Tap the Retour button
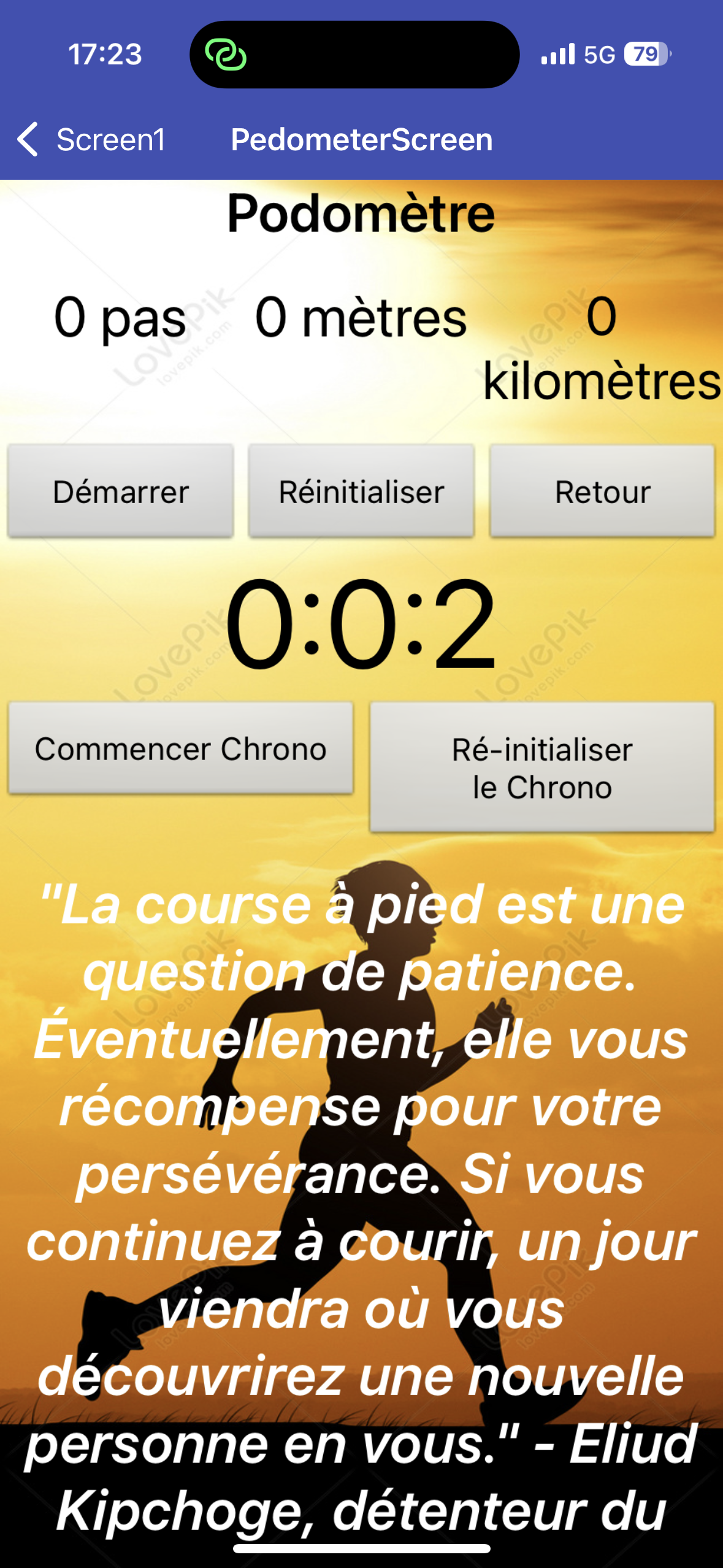The width and height of the screenshot is (723, 1568). (602, 491)
